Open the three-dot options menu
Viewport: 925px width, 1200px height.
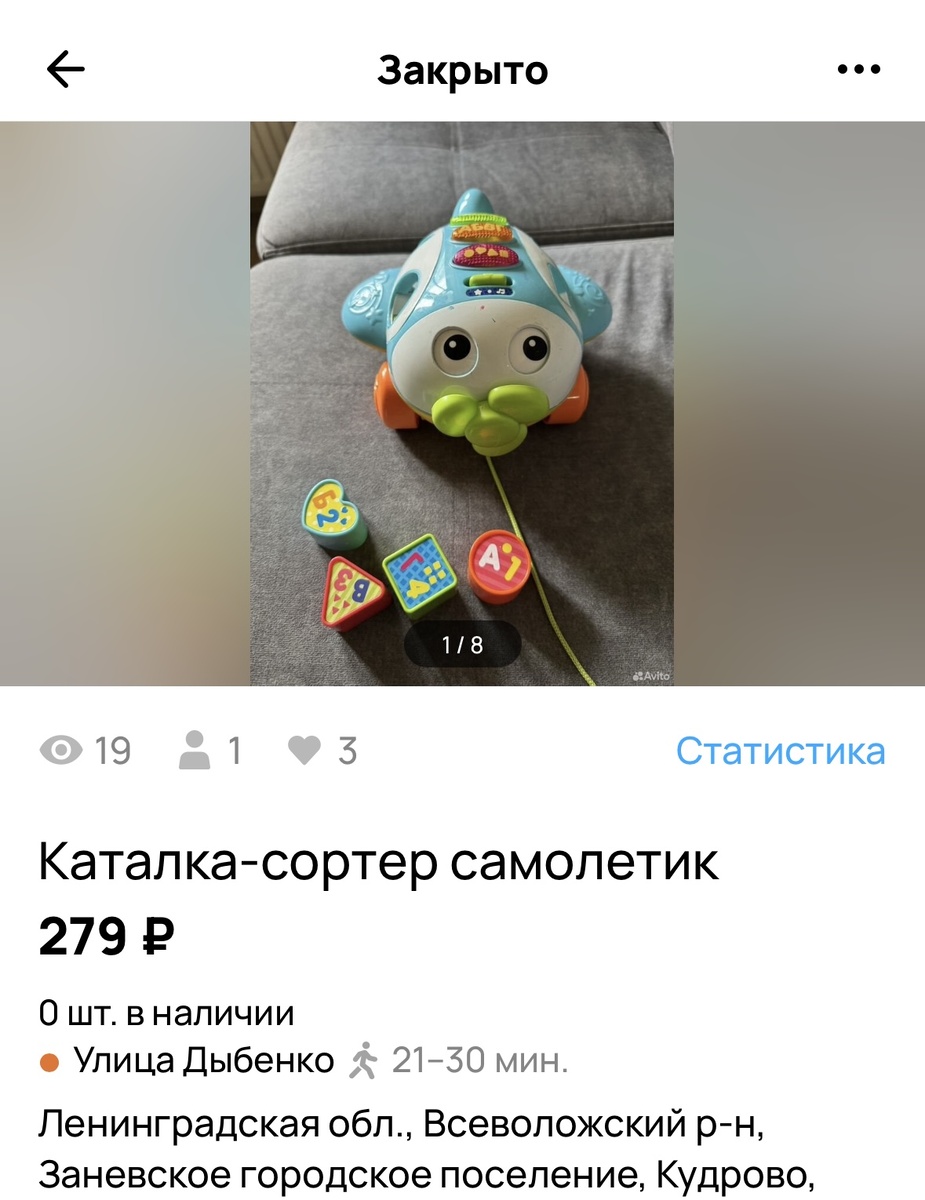[x=858, y=69]
